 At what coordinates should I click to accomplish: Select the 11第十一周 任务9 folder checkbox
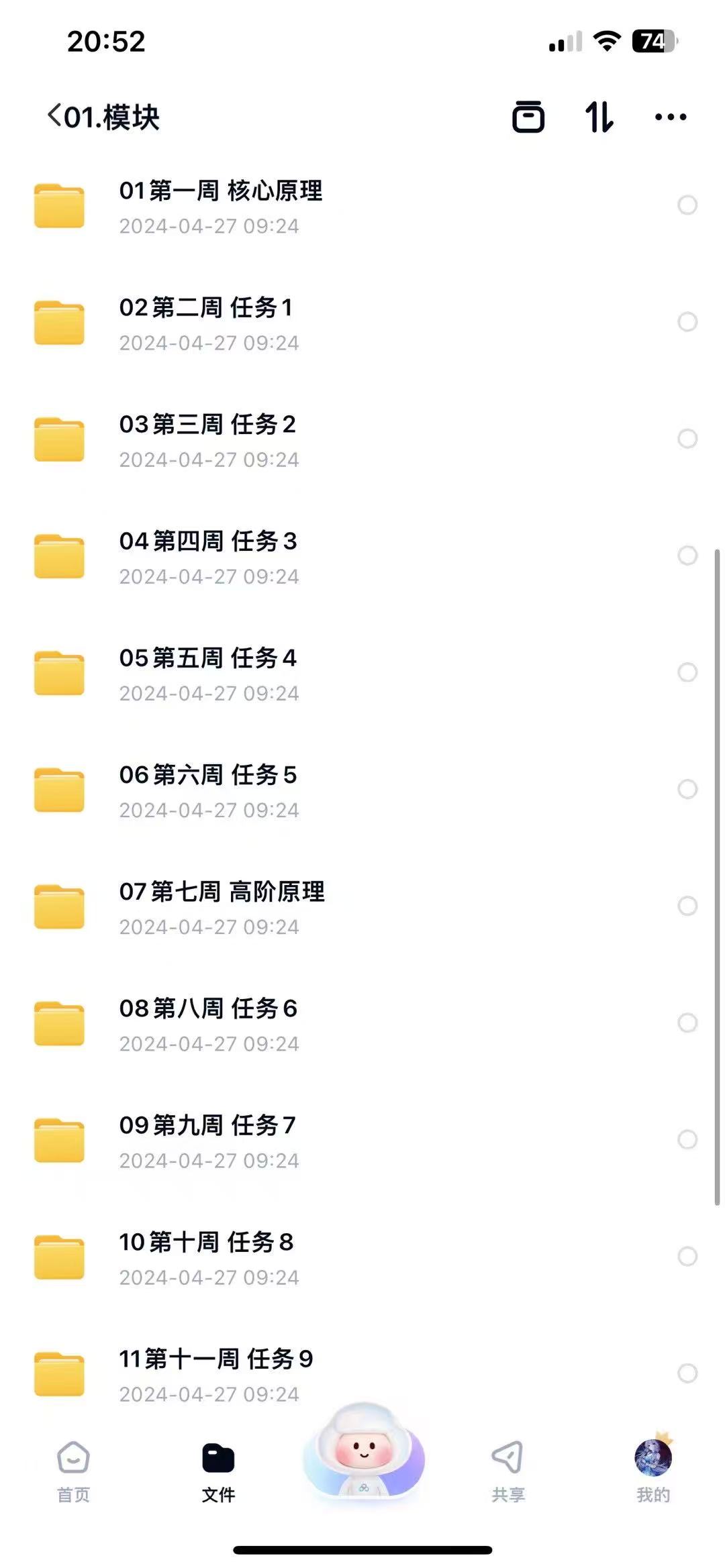coord(687,1373)
